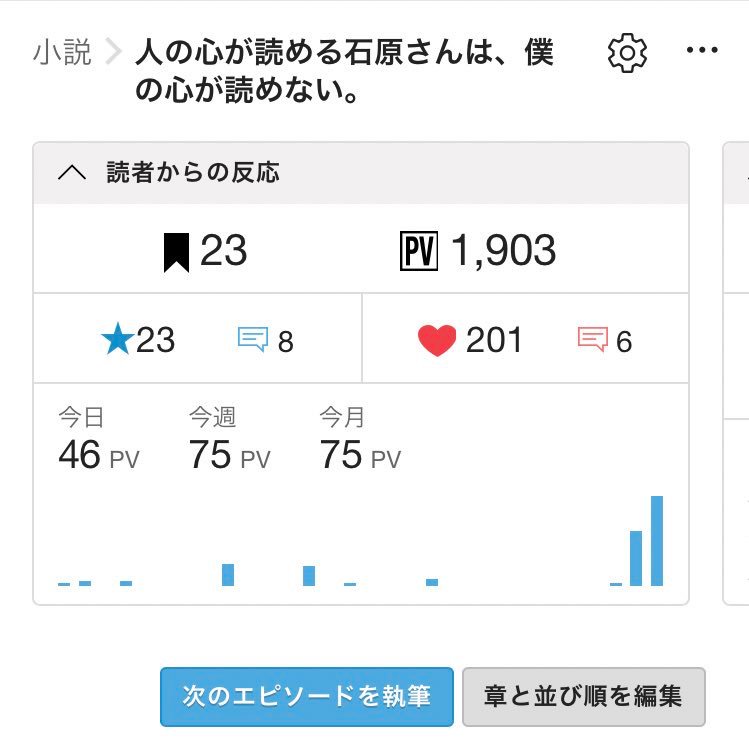Write the next episode (次のエピソードを執筆)

[x=306, y=697]
